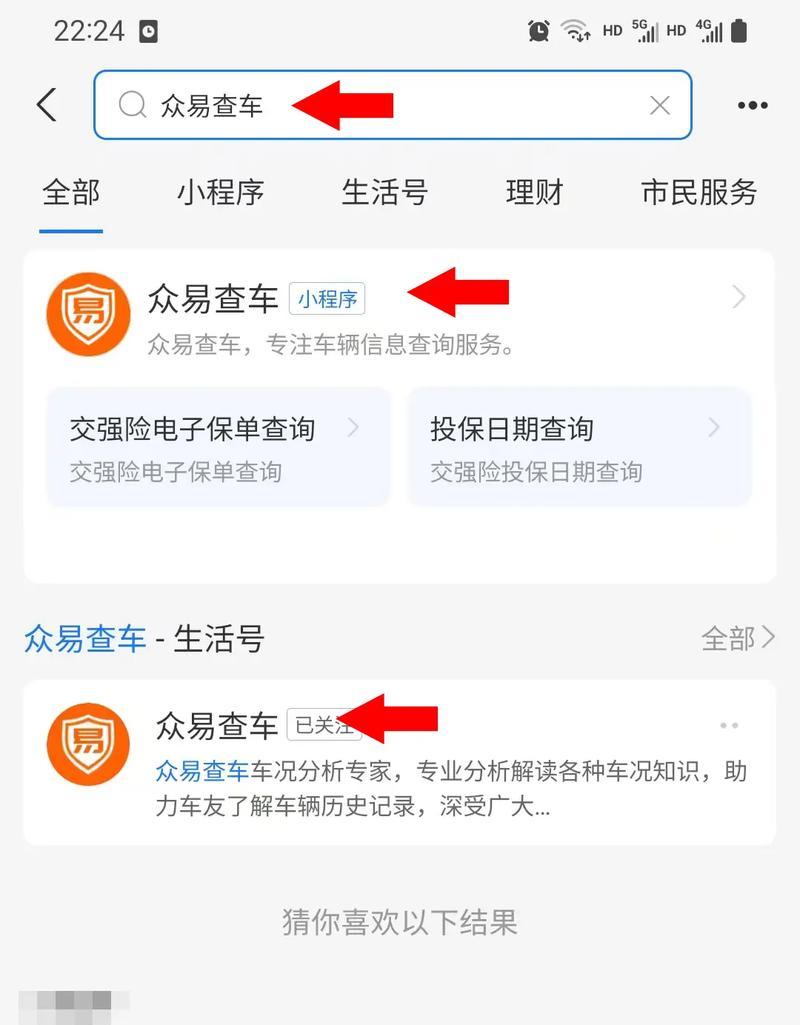Open the three-dot overflow menu at top
The image size is (800, 1025).
752,105
